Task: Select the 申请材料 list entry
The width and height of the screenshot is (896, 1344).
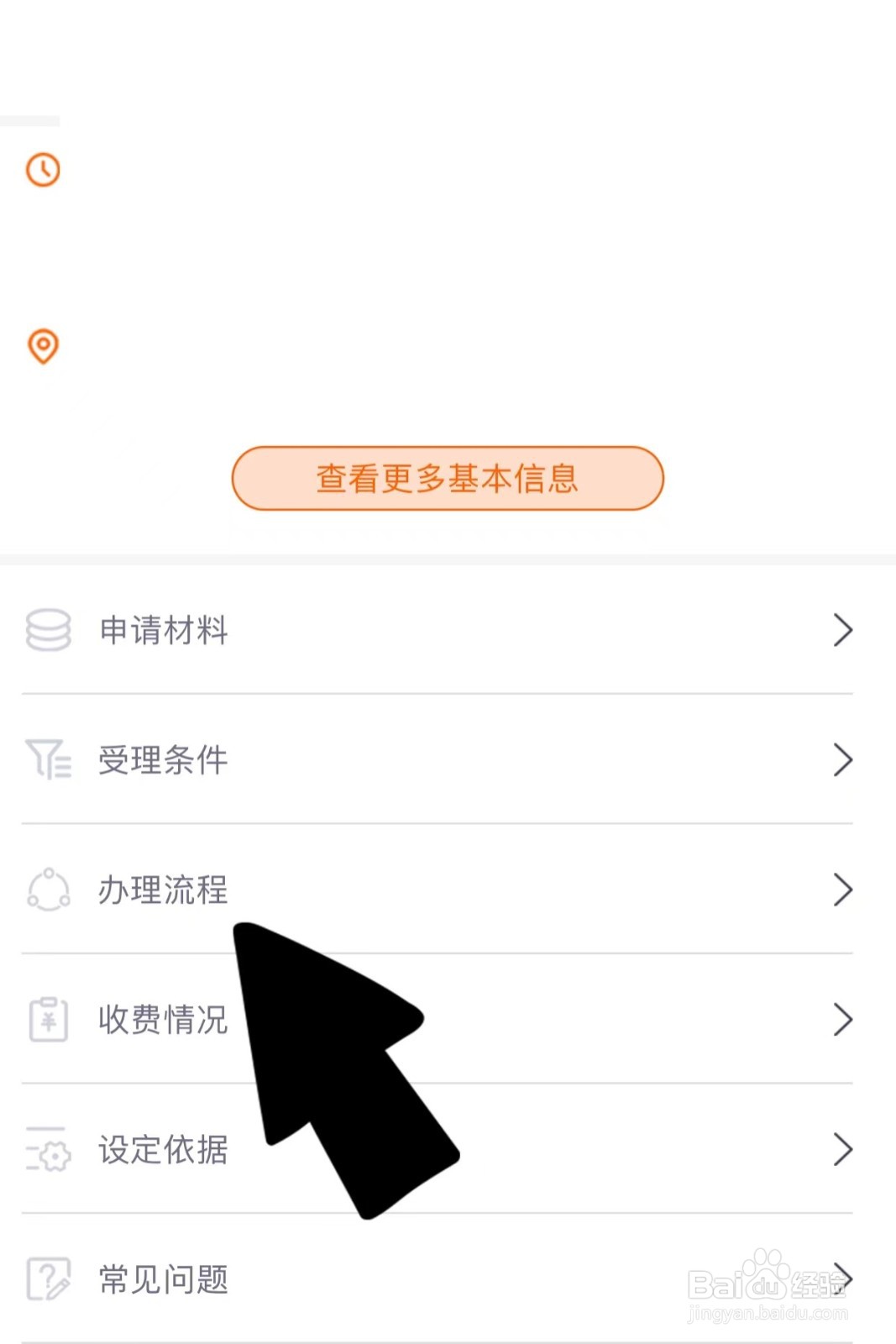Action: (x=162, y=630)
